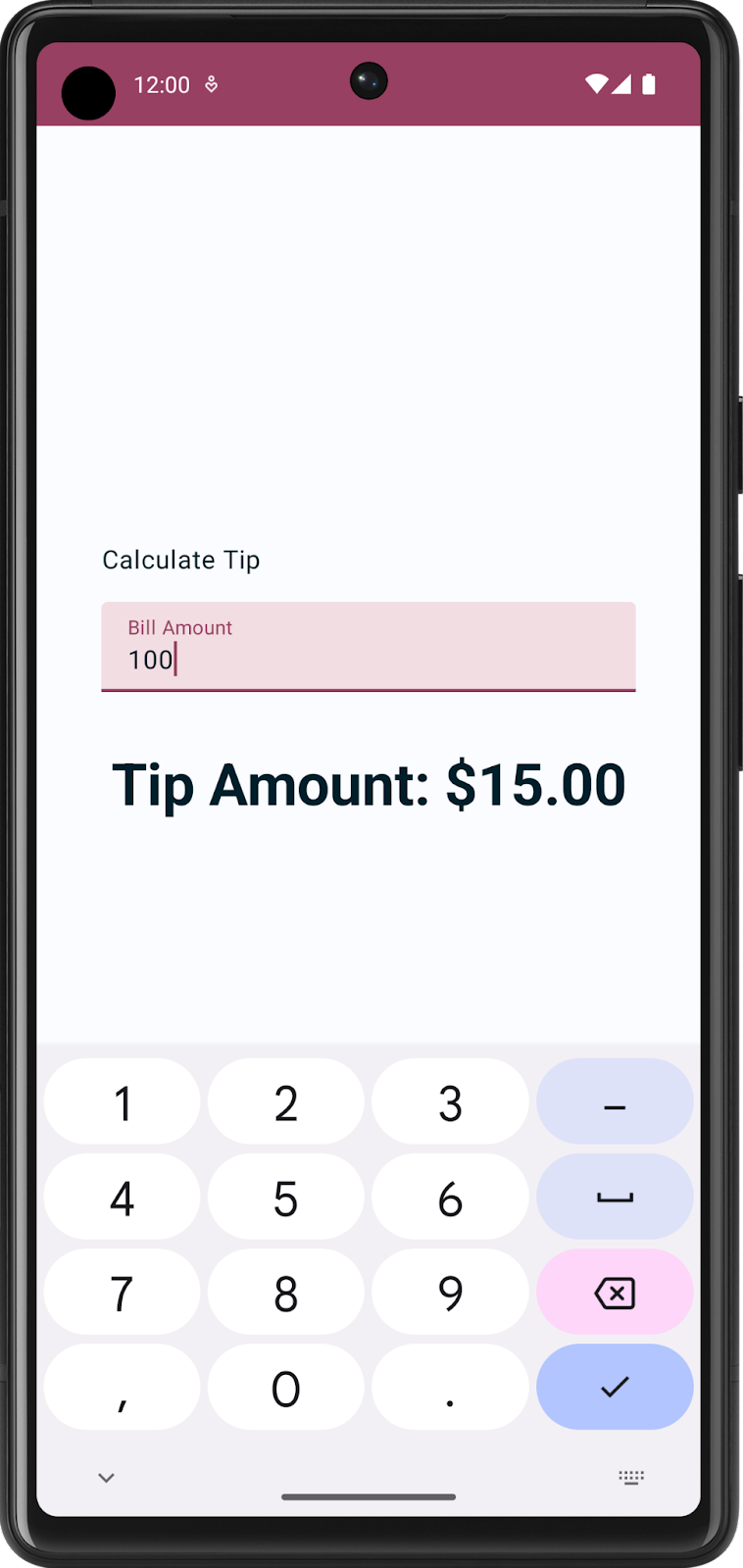The height and width of the screenshot is (1568, 743).
Task: Hide the keyboard using the down chevron
Action: coord(106,1478)
